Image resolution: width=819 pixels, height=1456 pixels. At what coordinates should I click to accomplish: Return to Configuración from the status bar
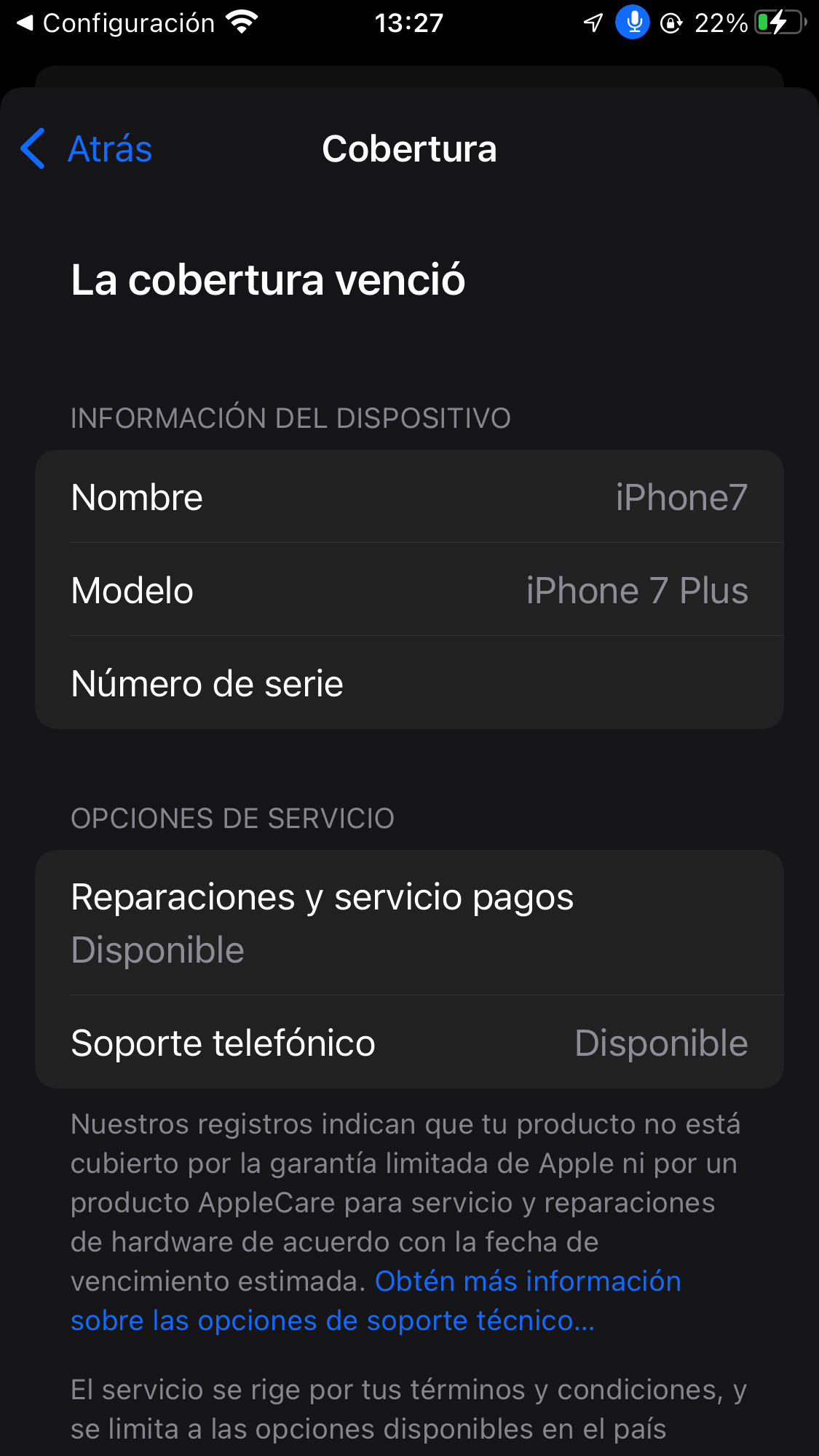[116, 23]
